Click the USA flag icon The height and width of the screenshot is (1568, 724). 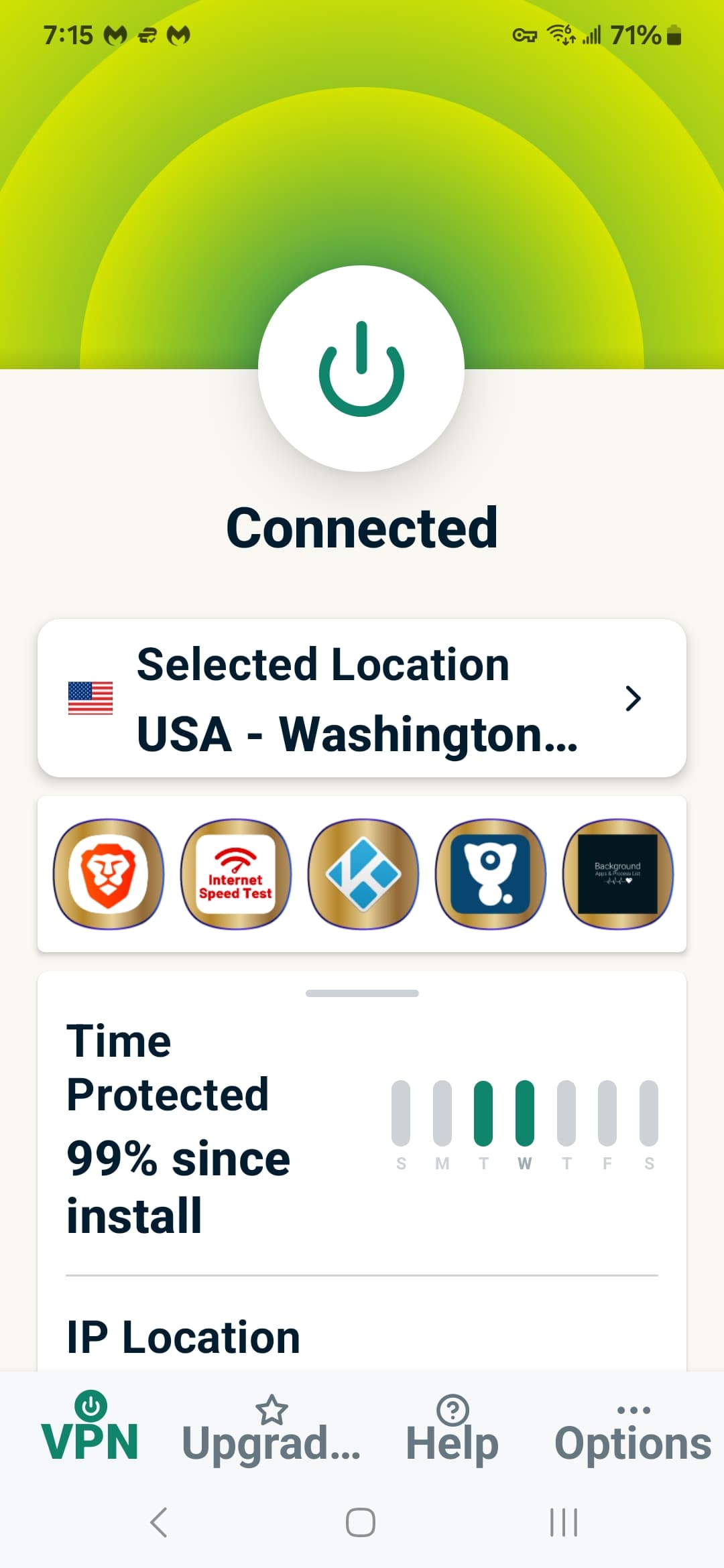[x=90, y=699]
